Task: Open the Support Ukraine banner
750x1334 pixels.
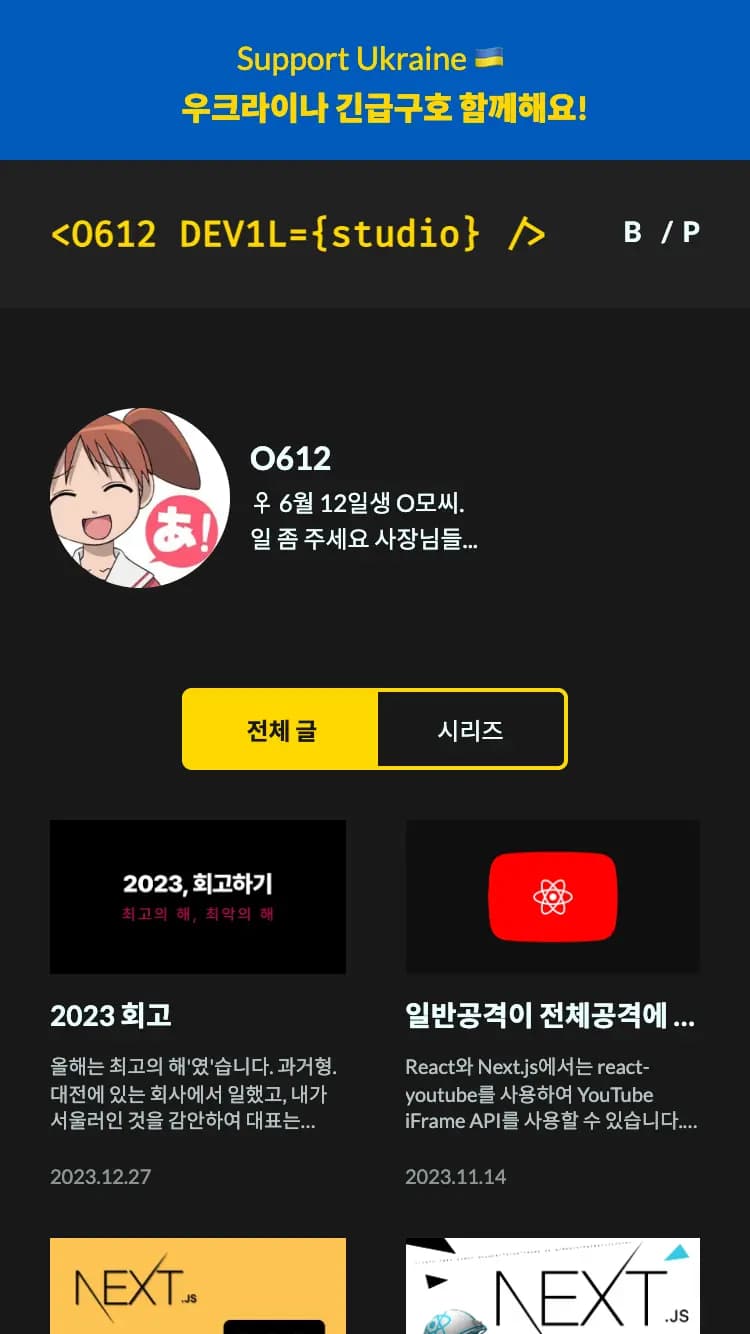Action: point(375,82)
